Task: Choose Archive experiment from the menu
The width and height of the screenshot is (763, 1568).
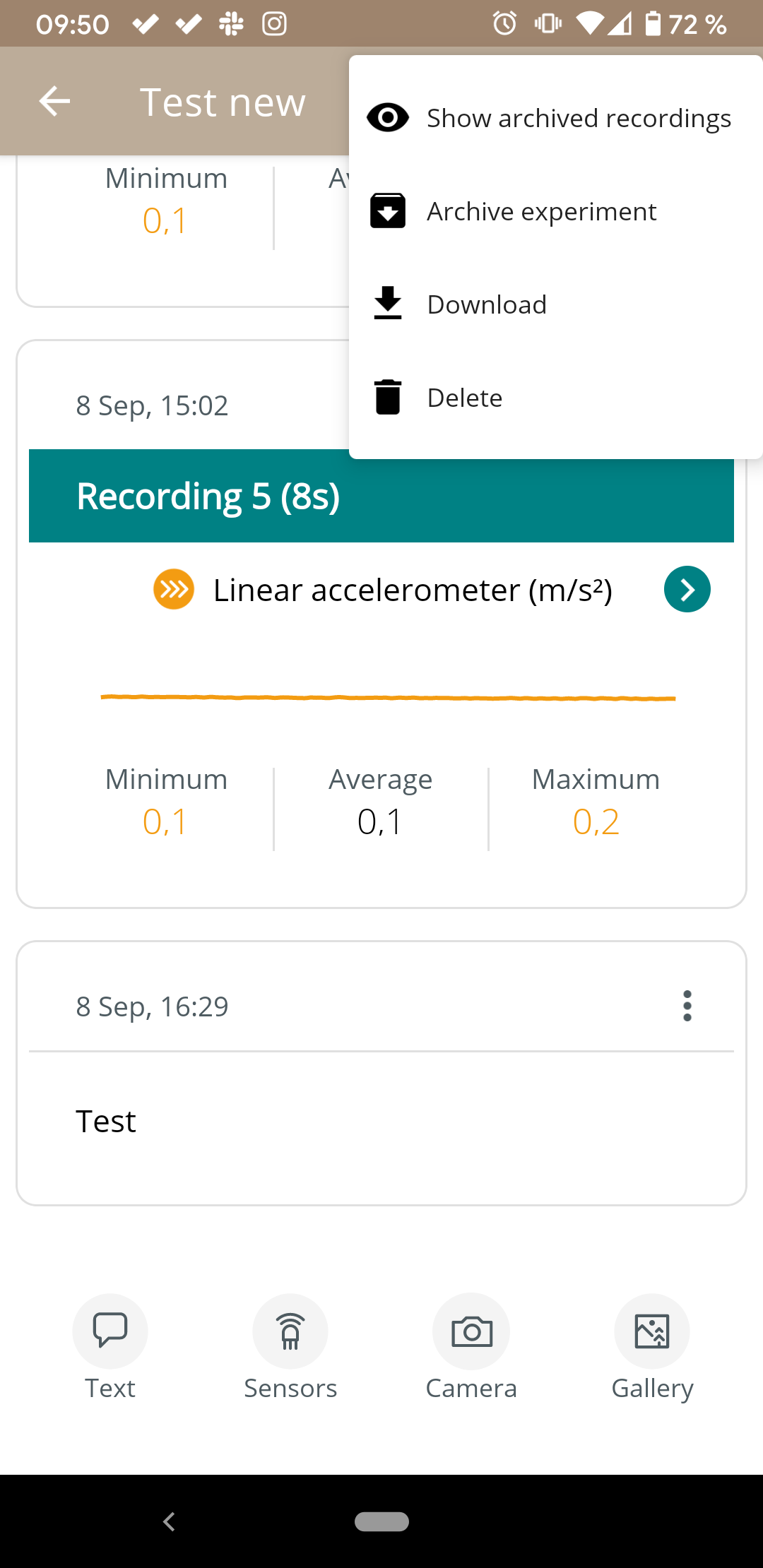Action: pyautogui.click(x=555, y=211)
